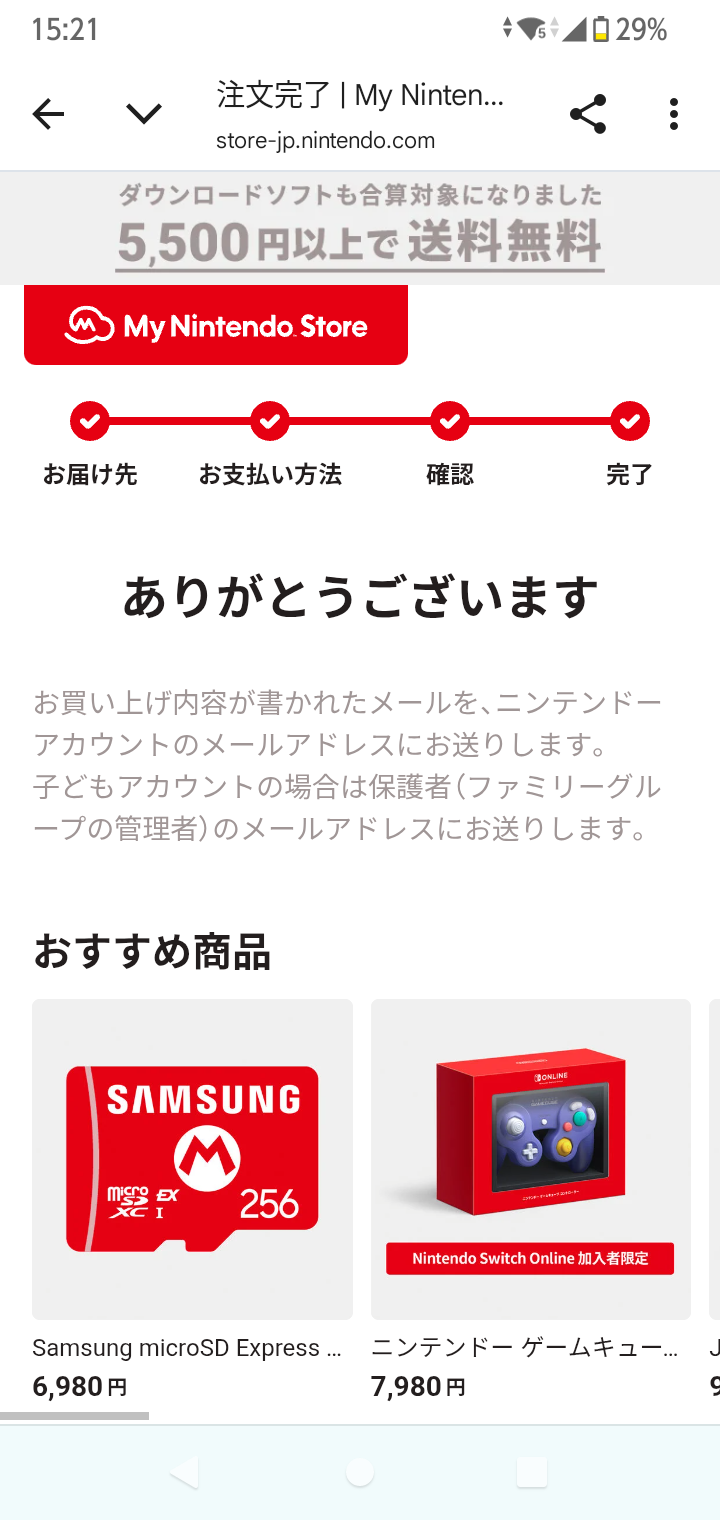Share this order completion page
720x1520 pixels.
click(588, 114)
